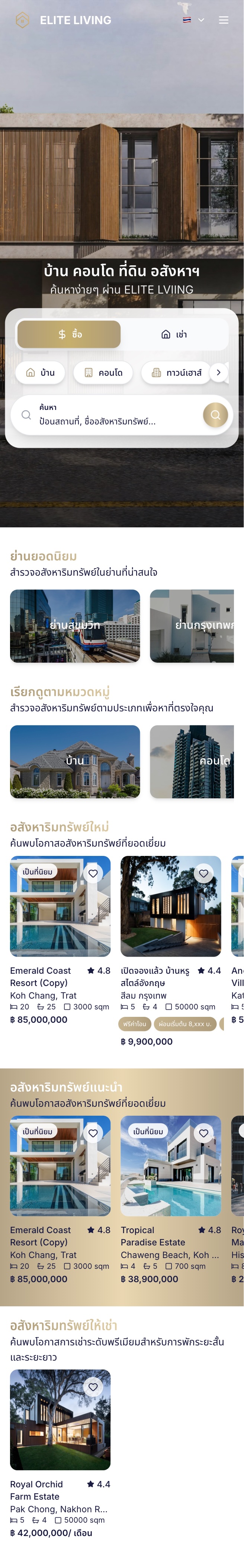
Task: Tap the gold search button
Action: coord(215,415)
